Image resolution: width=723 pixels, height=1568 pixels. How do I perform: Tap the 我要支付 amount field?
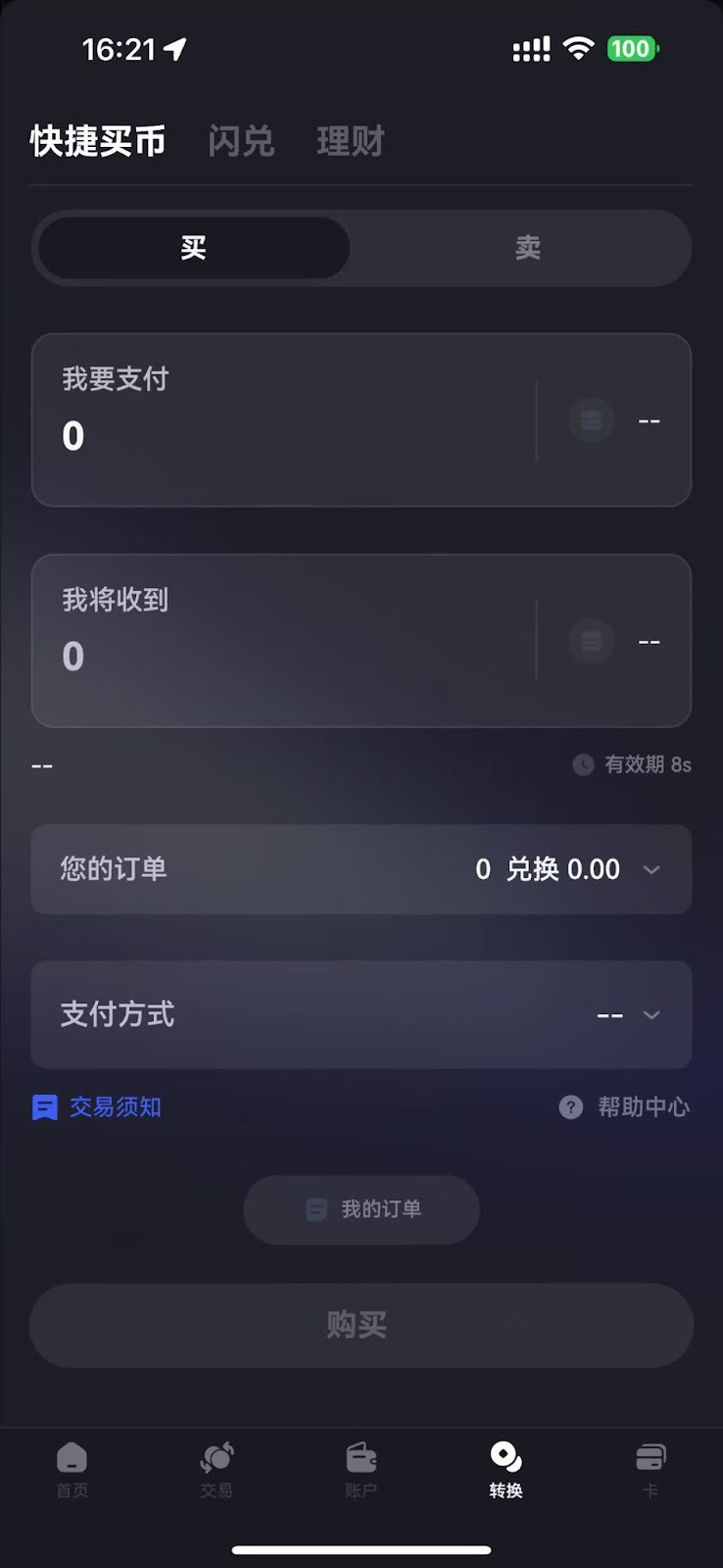(x=284, y=435)
